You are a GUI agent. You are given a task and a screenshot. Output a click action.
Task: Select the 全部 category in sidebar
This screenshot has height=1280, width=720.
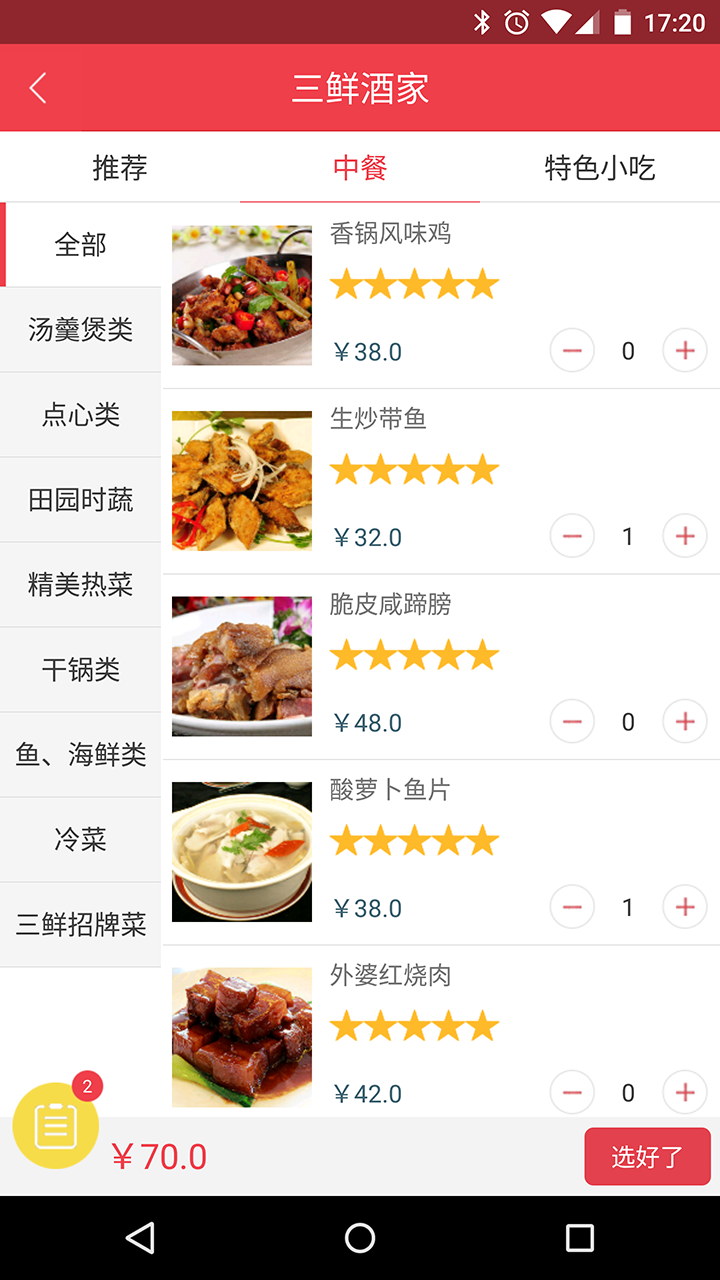[x=80, y=244]
